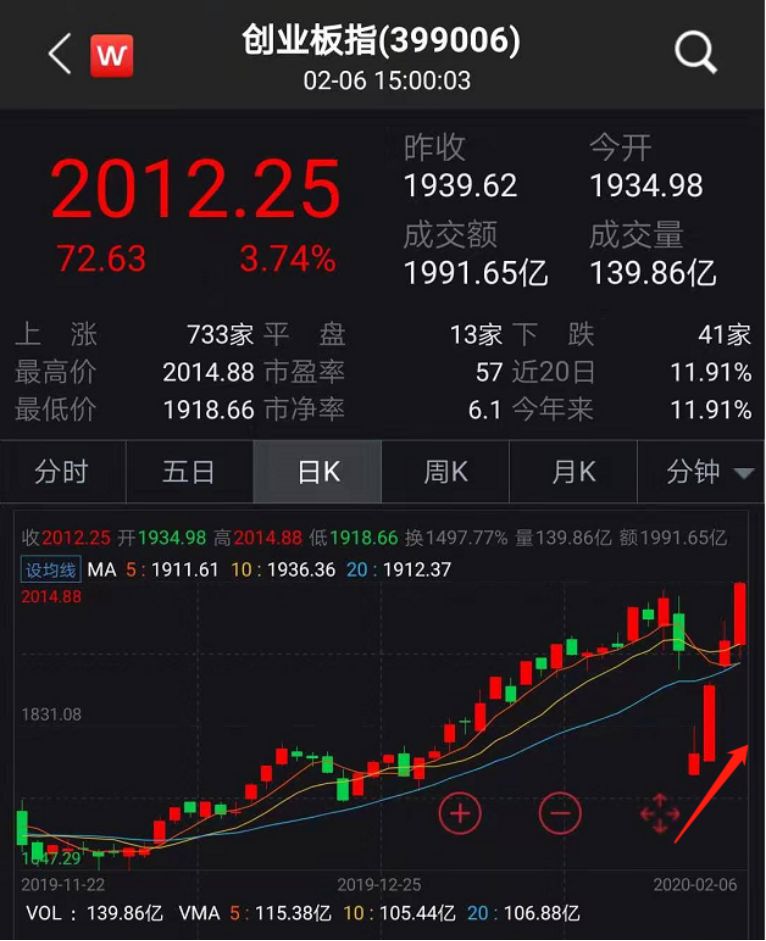Switch to the 月K chart tab
Screen dimensions: 766x941
point(573,472)
